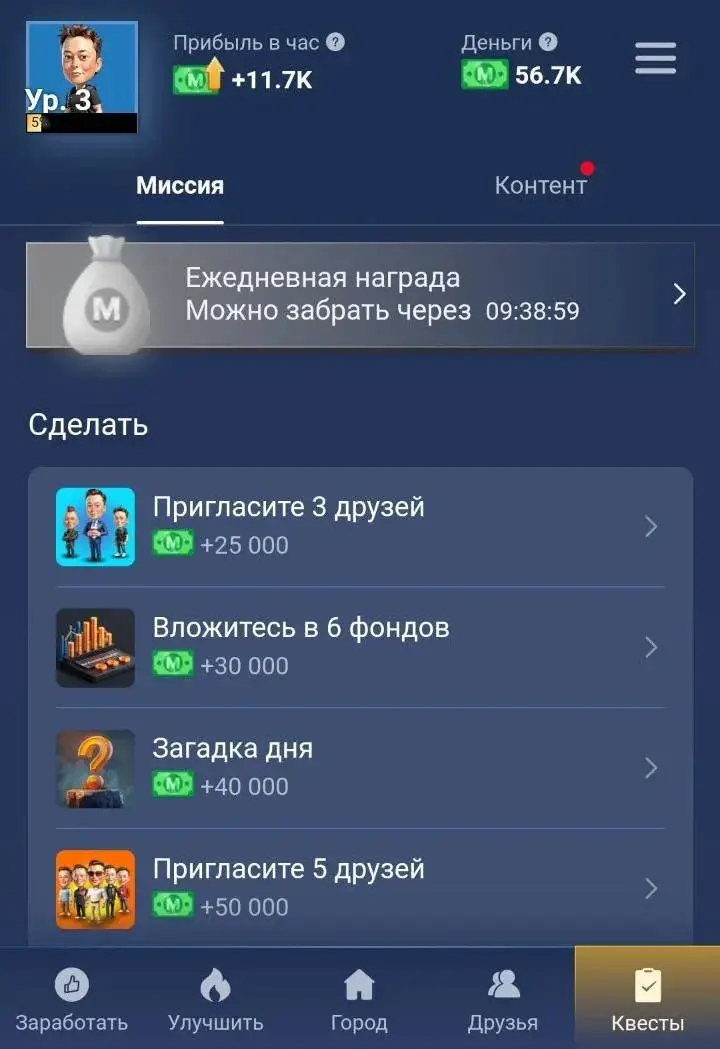Expand the Ежедневная награда banner chevron
Screen dimensions: 720x1049
[679, 295]
